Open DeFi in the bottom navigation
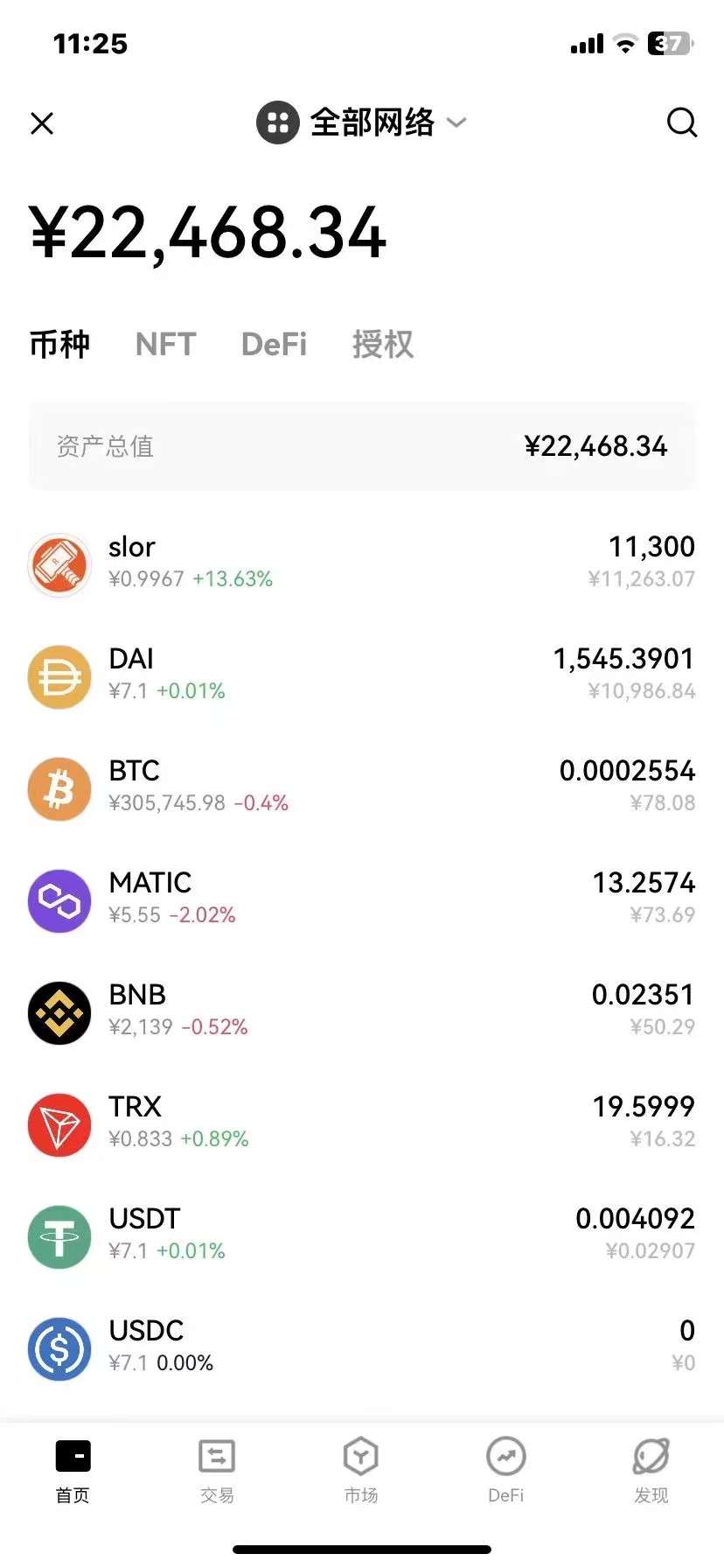Image resolution: width=724 pixels, height=1568 pixels. click(506, 1471)
